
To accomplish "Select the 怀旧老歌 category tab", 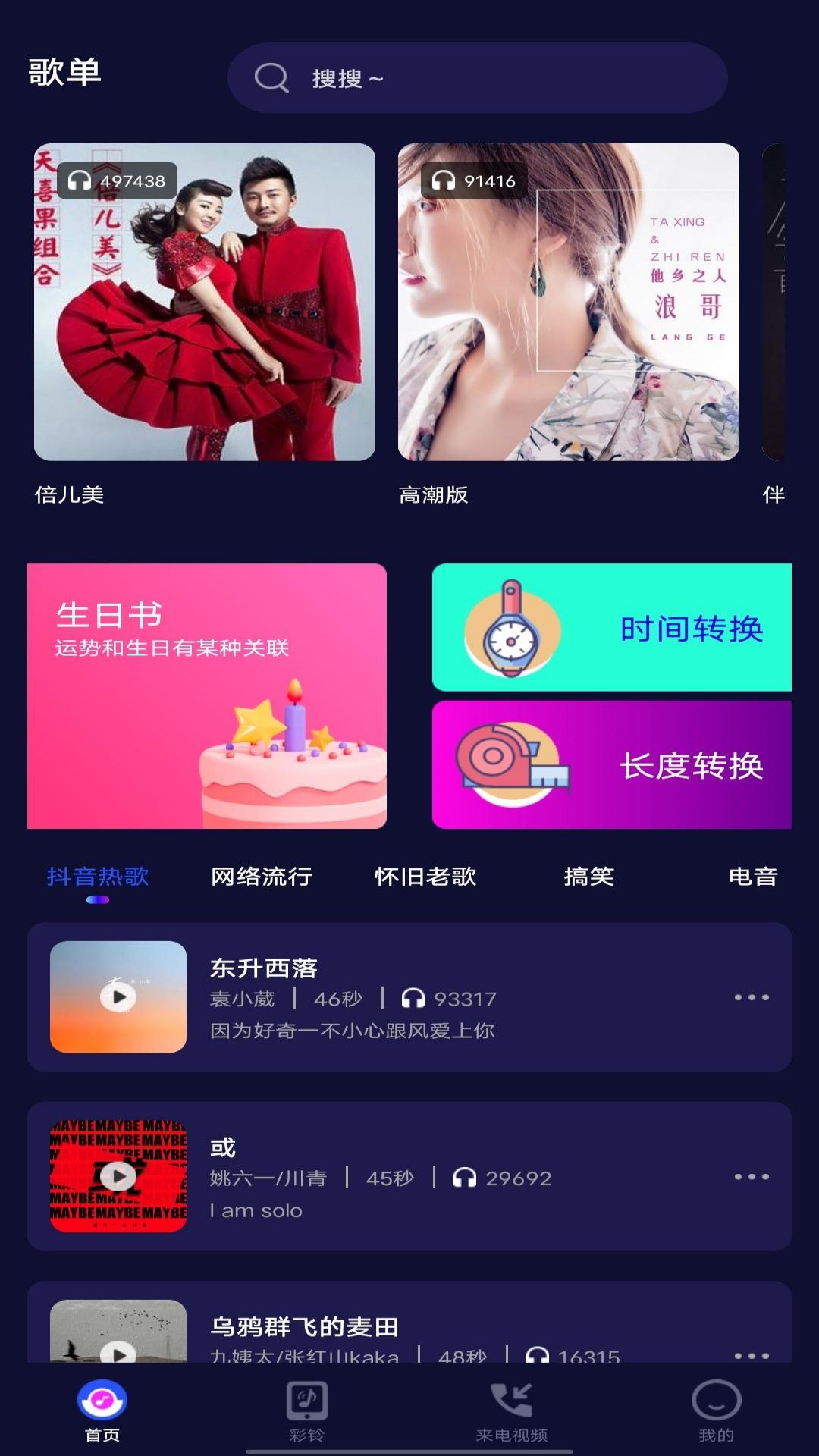I will [427, 877].
